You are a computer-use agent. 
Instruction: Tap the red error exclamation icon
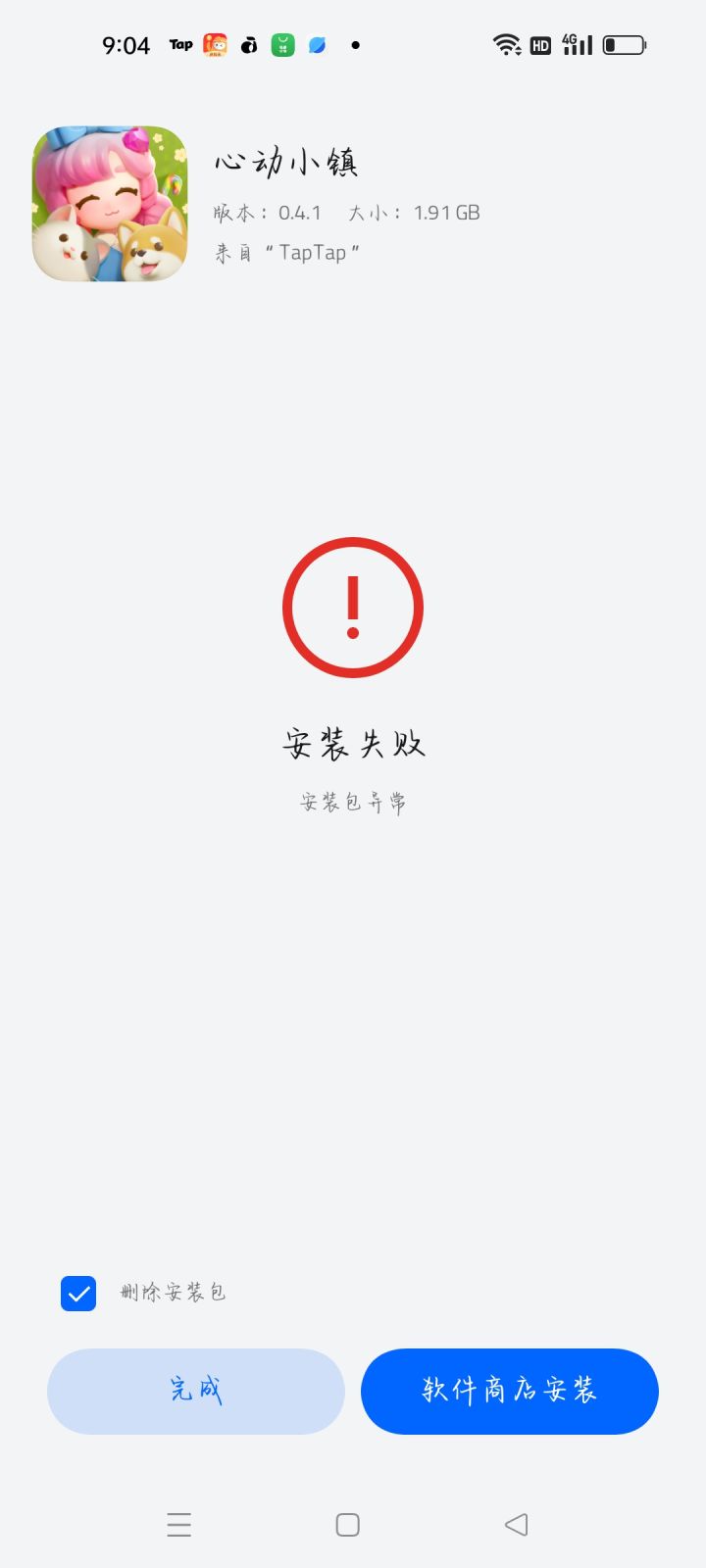353,606
